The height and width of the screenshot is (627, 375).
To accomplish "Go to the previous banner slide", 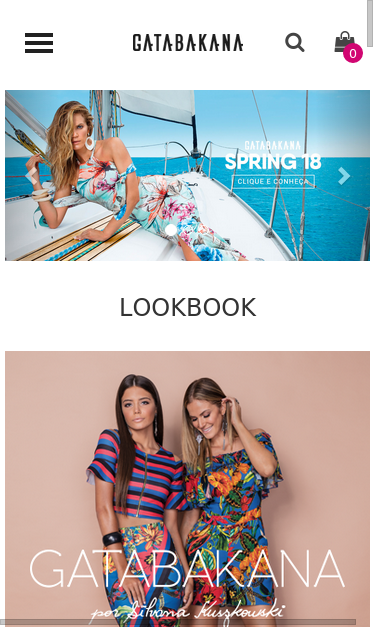I will [30, 176].
